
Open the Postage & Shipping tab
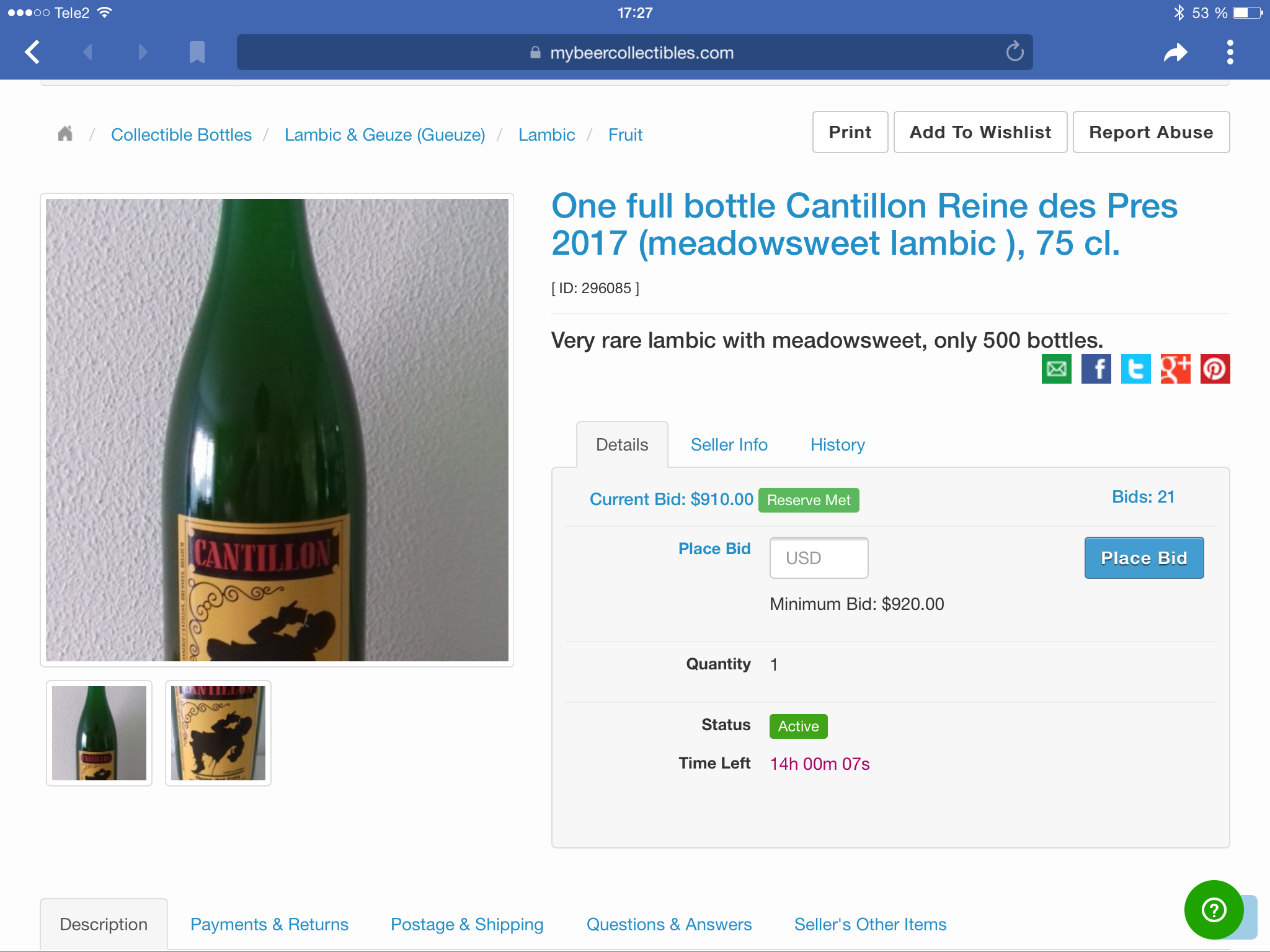pyautogui.click(x=467, y=924)
